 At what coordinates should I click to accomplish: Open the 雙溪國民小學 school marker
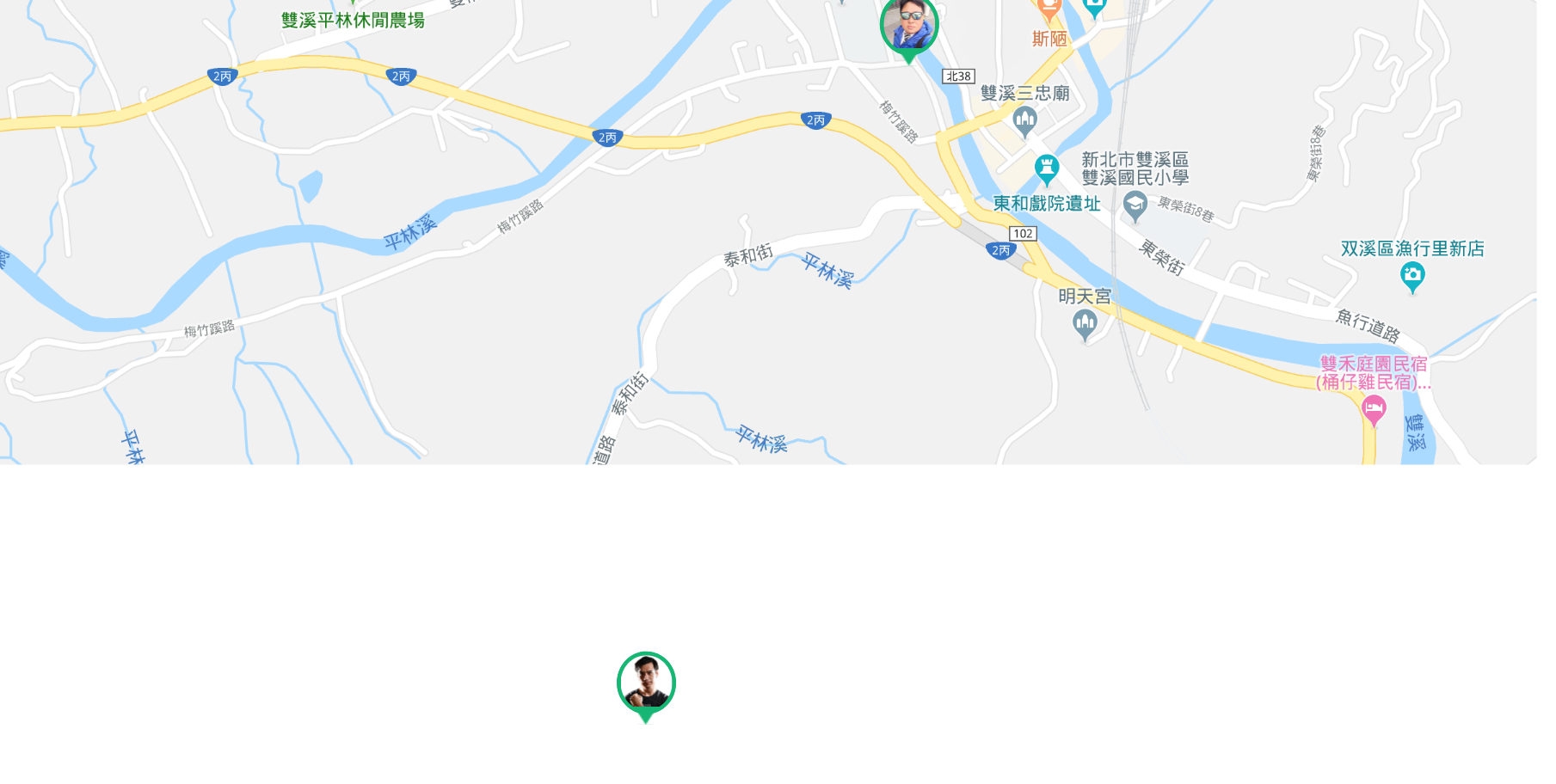(1135, 206)
